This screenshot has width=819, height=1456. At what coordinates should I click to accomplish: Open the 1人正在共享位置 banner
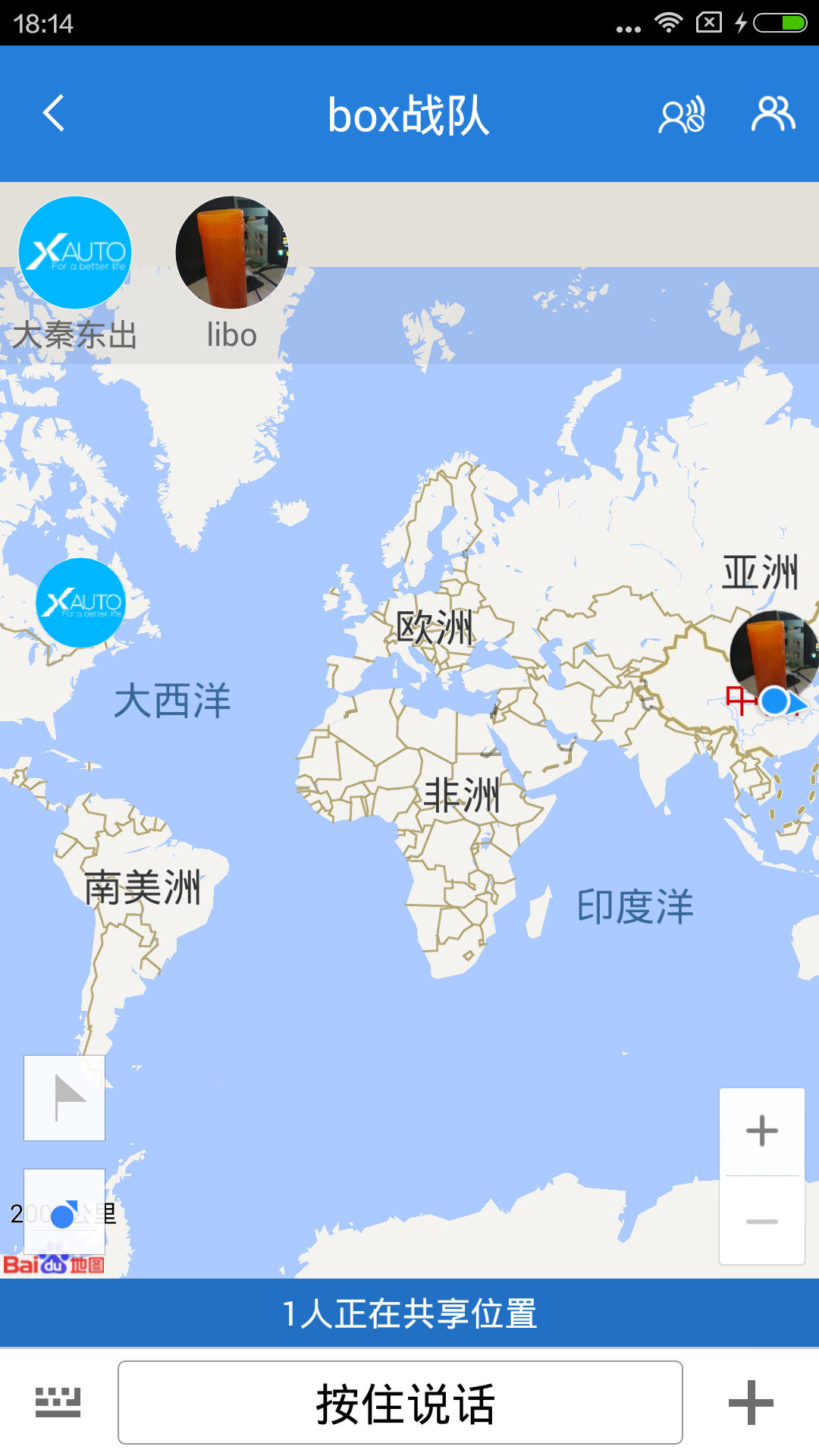click(409, 1313)
